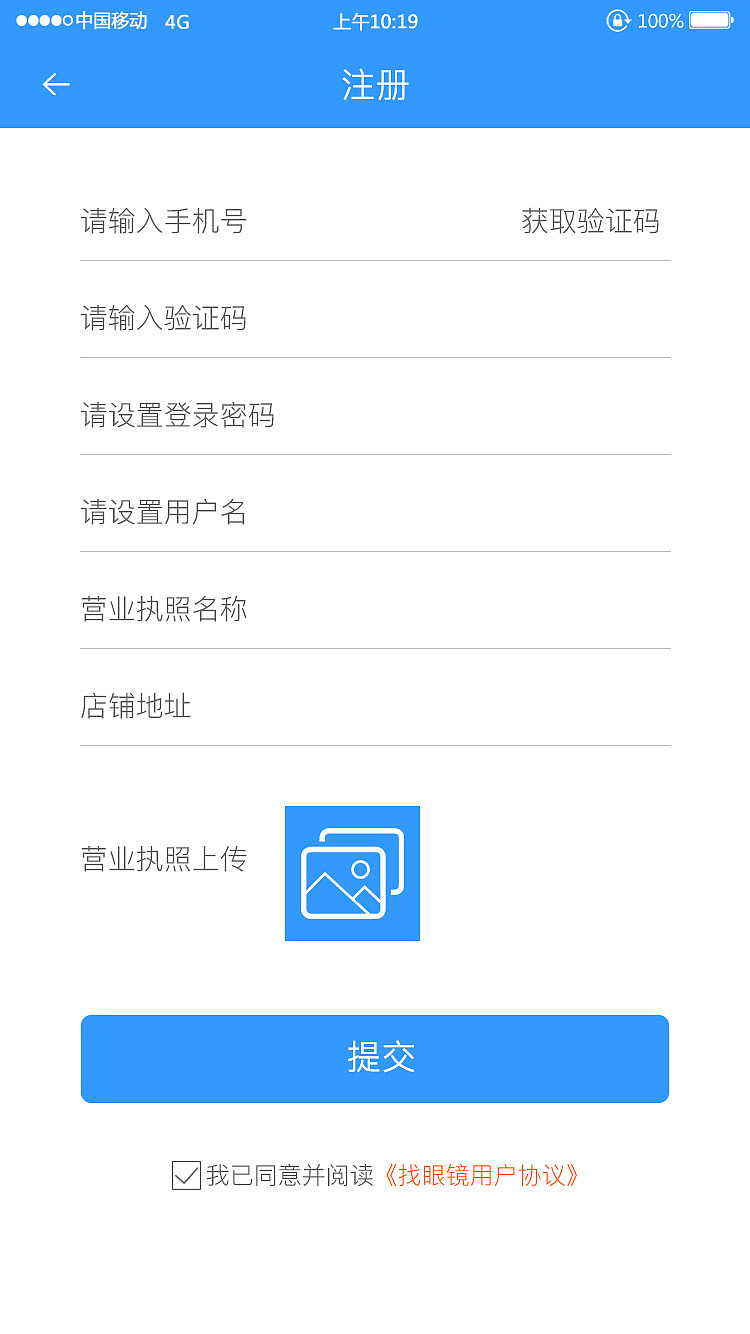
Task: Click the back arrow to exit registration
Action: point(55,84)
